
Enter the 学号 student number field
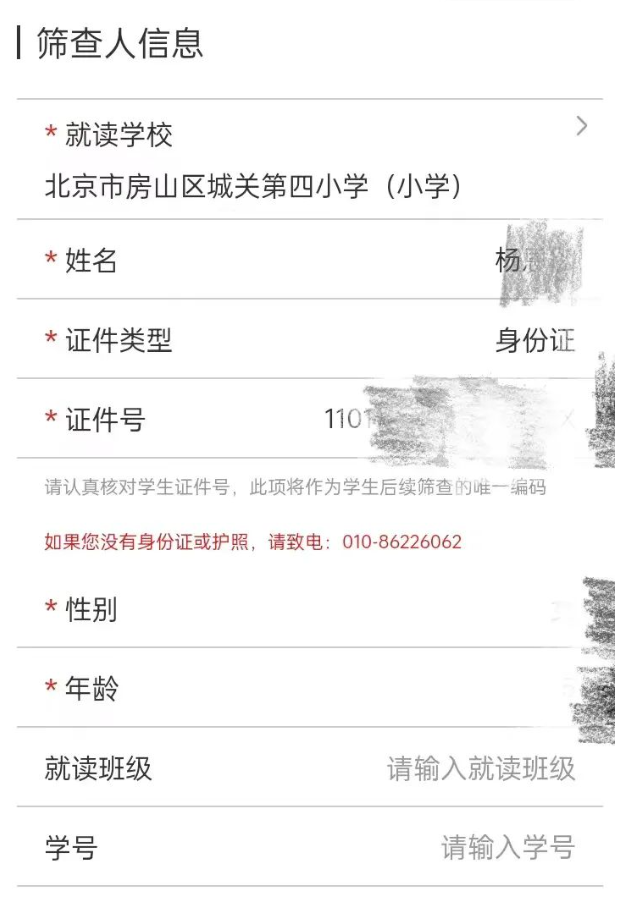click(507, 848)
